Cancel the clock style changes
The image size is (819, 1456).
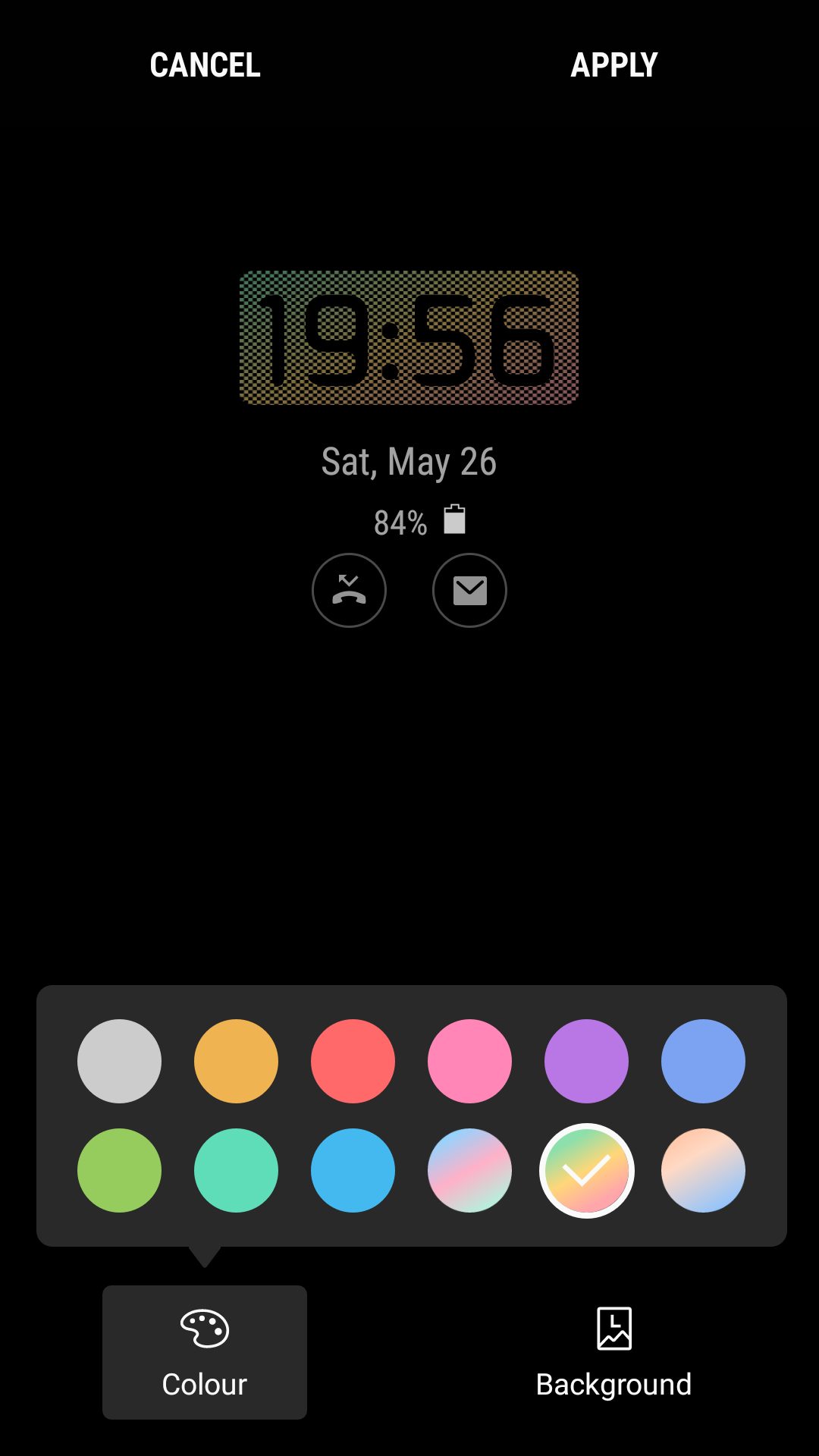pyautogui.click(x=205, y=65)
